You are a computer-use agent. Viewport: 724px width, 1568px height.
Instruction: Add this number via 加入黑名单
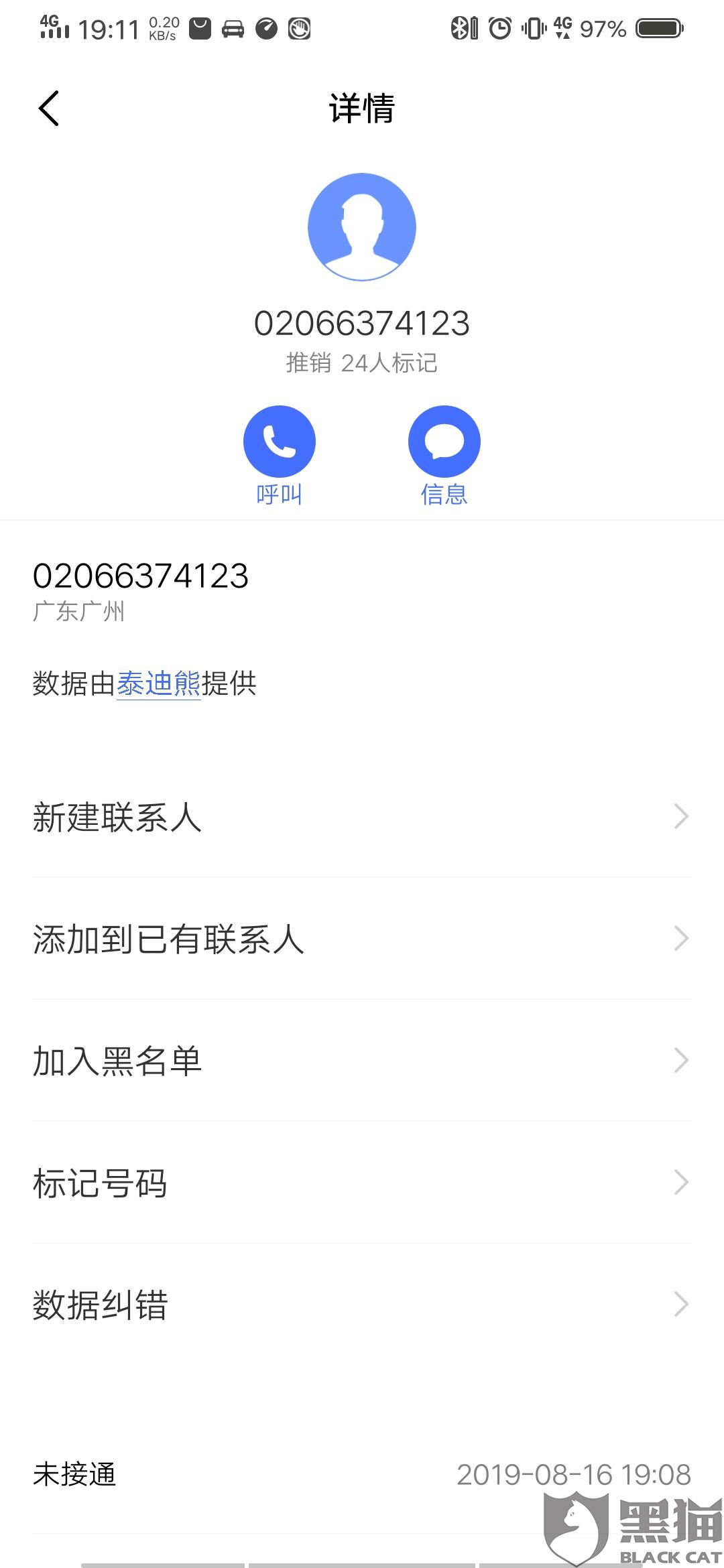coord(362,1061)
